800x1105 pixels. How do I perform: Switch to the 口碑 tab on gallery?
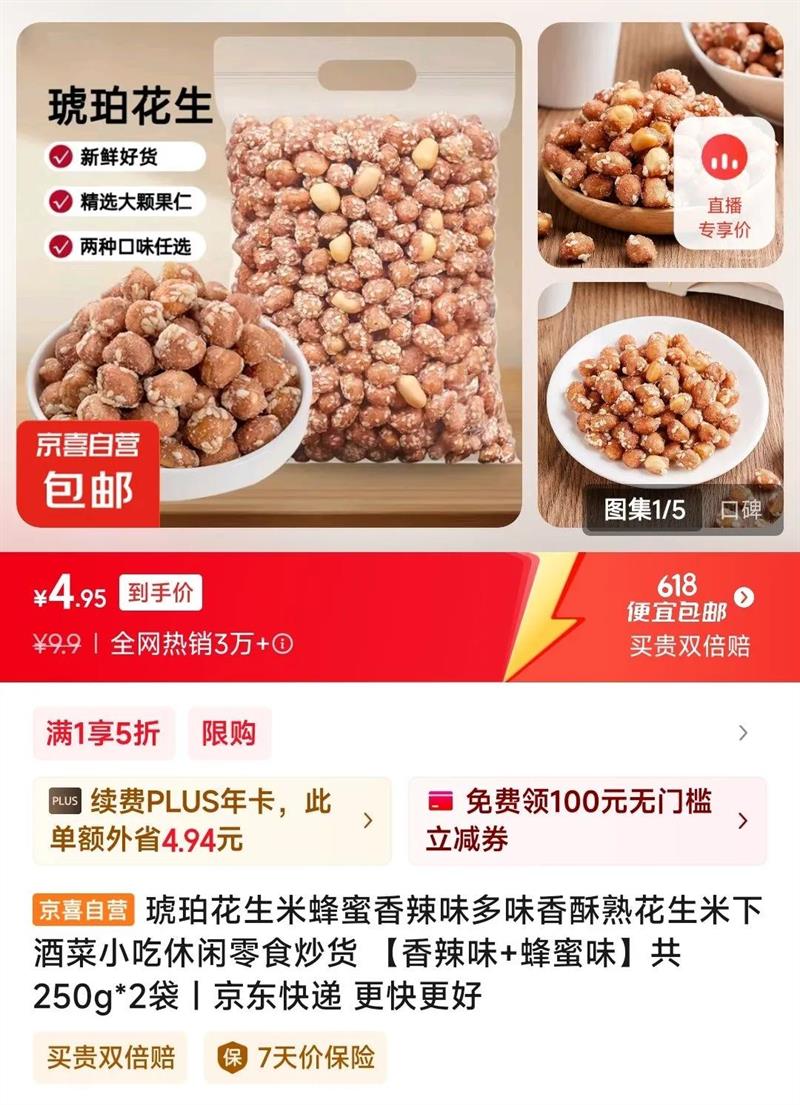click(741, 510)
